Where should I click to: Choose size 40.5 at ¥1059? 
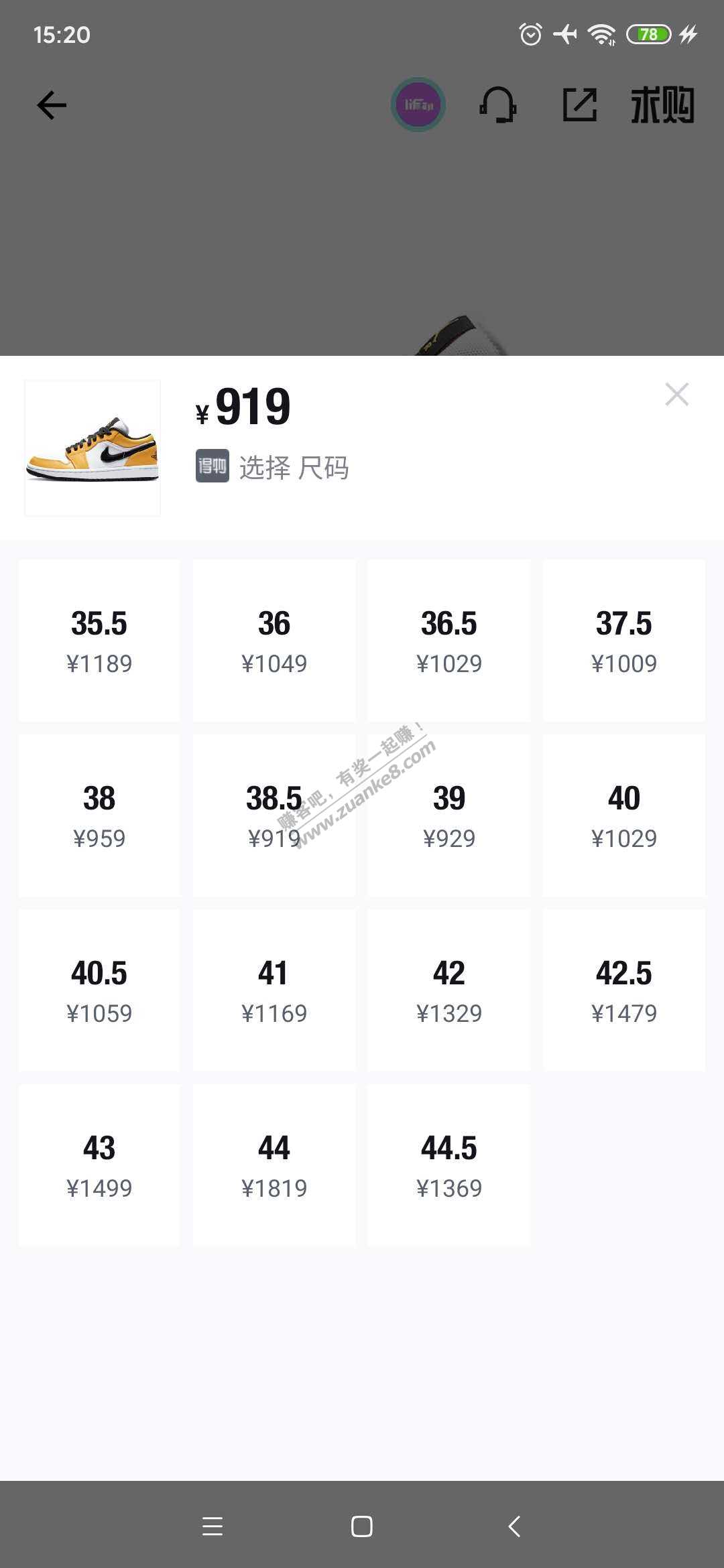coord(99,990)
